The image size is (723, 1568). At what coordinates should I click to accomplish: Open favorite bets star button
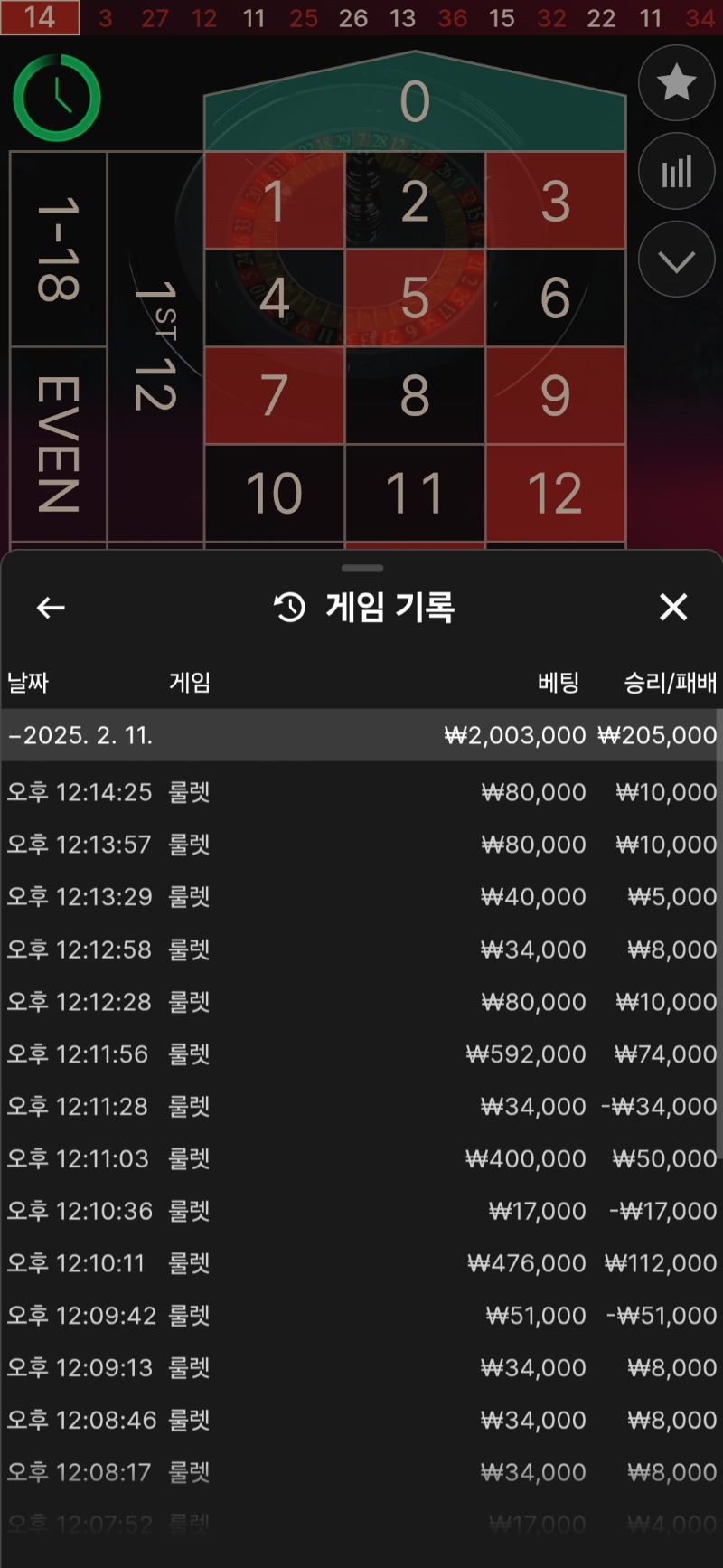click(676, 83)
